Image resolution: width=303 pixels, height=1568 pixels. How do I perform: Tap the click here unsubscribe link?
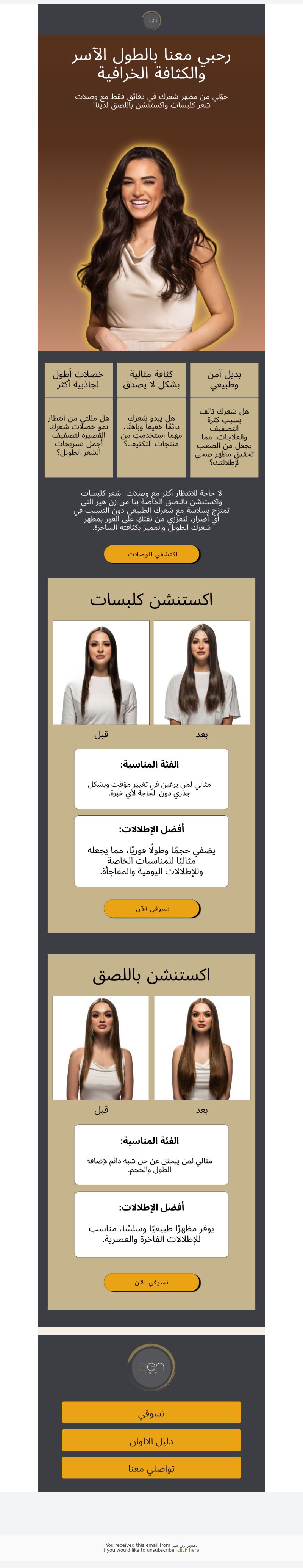click(188, 1550)
